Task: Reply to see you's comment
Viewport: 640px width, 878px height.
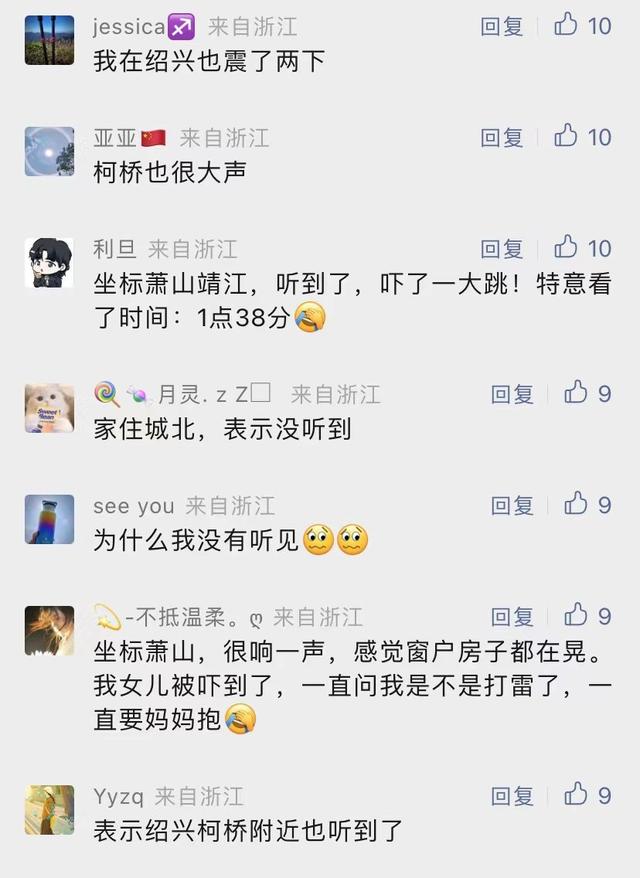Action: [x=512, y=506]
